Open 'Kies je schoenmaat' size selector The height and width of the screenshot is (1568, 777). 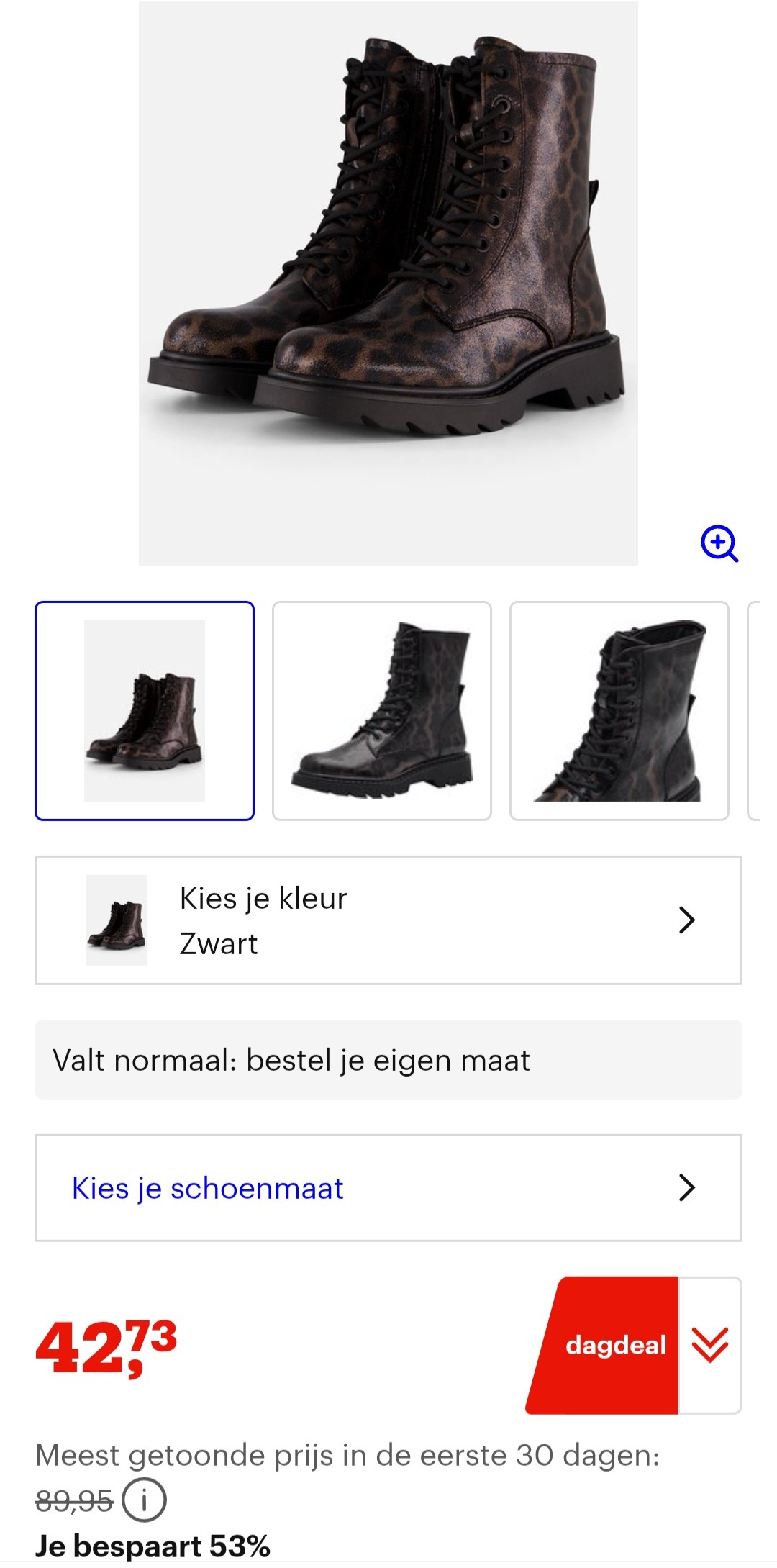388,1188
